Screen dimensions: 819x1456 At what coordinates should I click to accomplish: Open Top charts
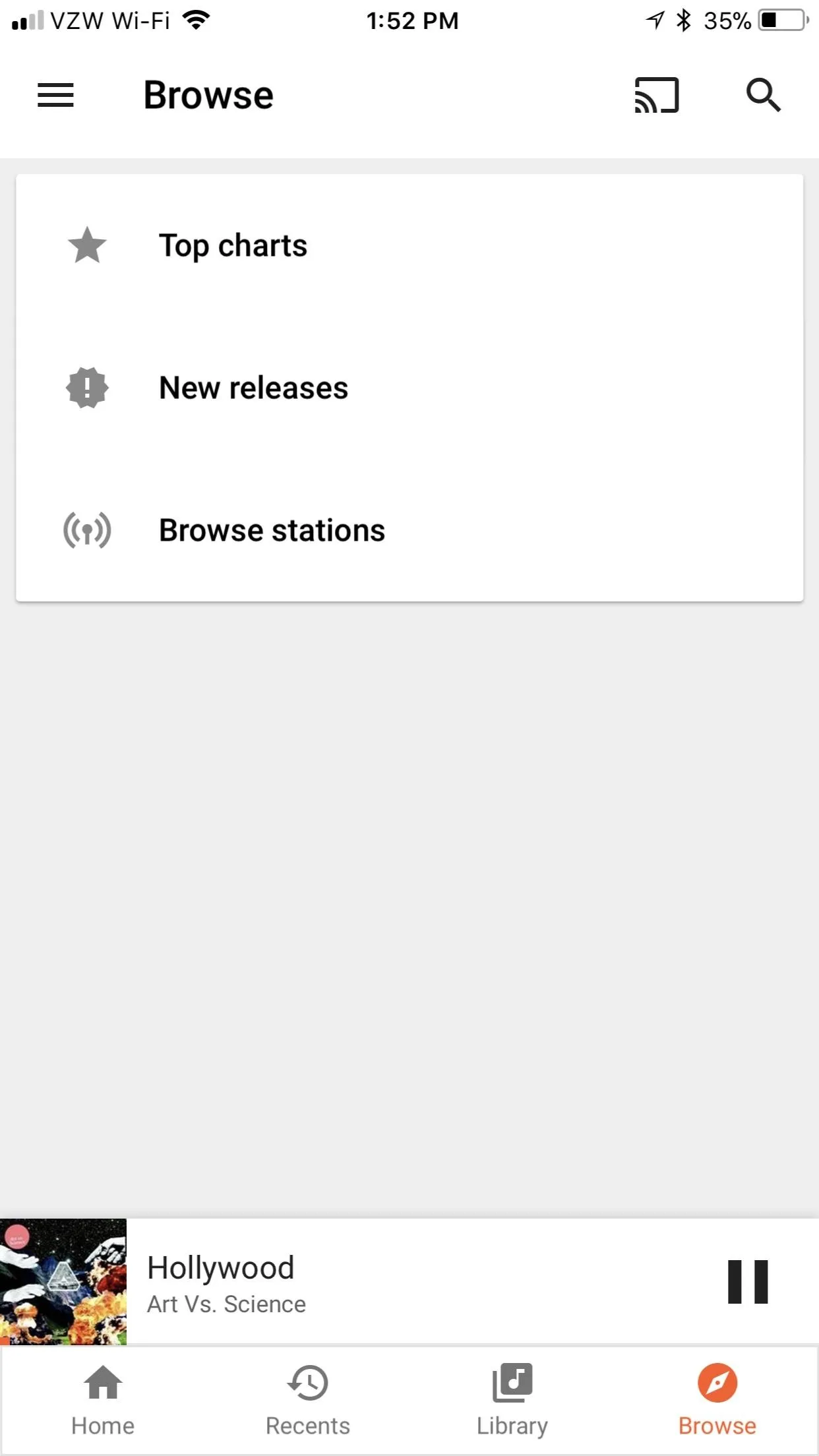click(x=409, y=245)
